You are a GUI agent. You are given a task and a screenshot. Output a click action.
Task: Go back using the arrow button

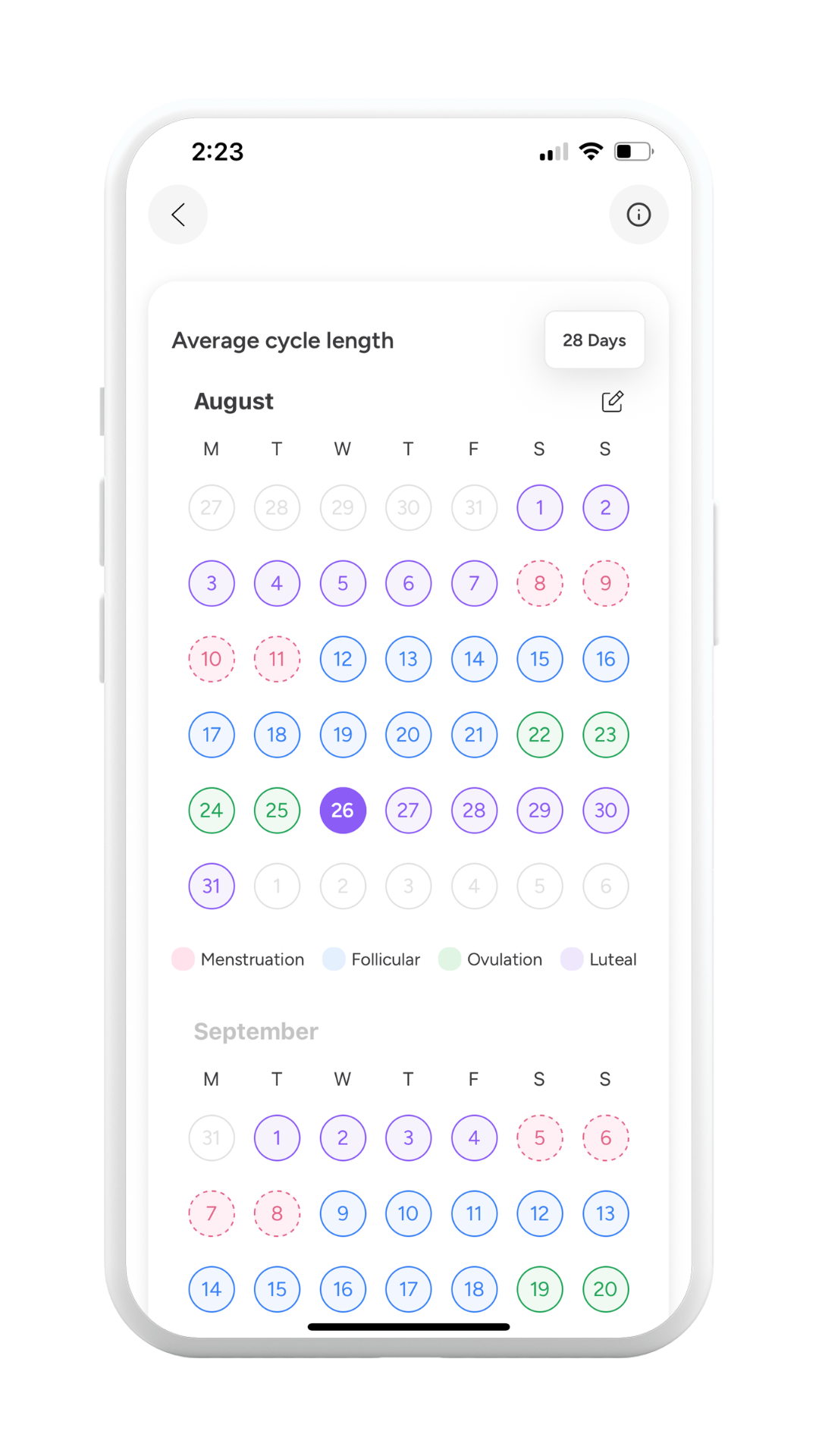(178, 215)
